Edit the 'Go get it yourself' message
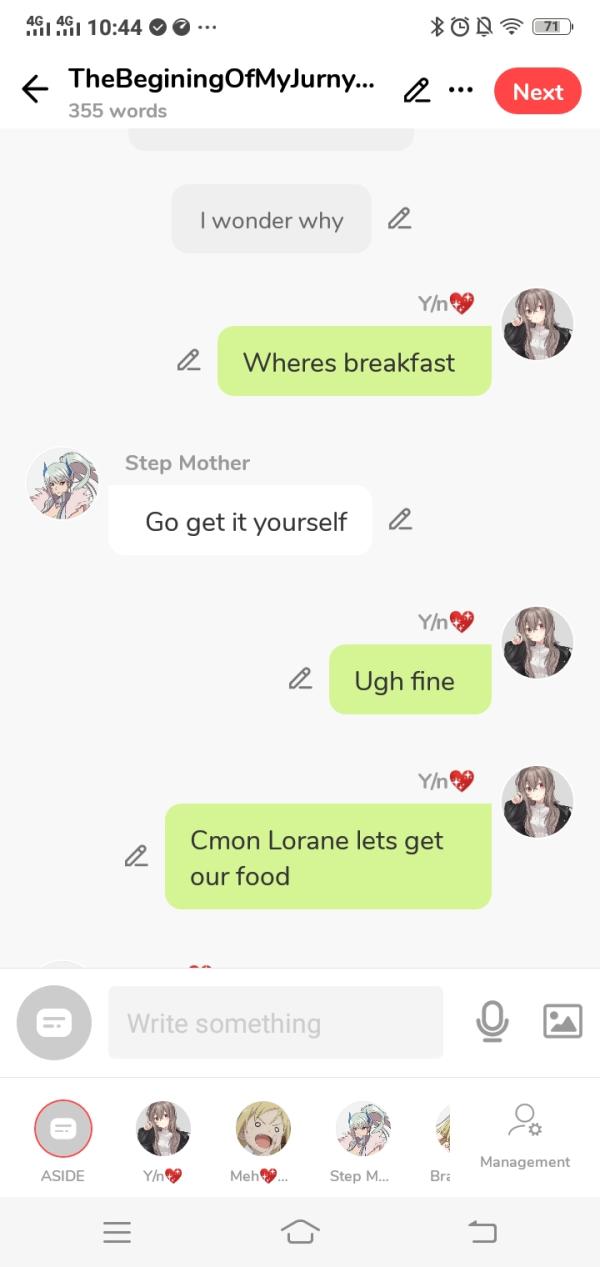Viewport: 600px width, 1267px height. tap(400, 519)
